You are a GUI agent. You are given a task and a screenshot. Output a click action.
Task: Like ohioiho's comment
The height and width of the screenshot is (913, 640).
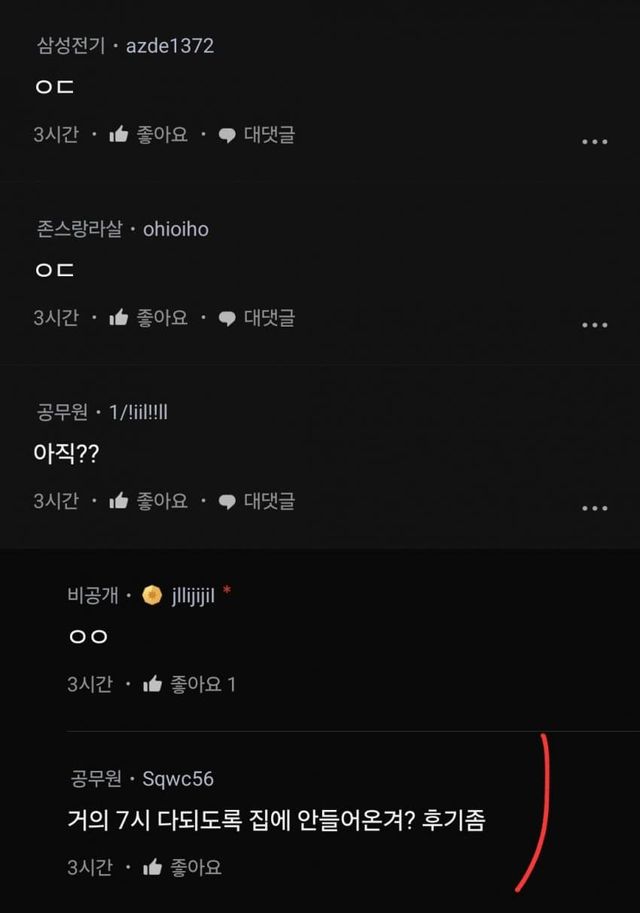tap(148, 318)
